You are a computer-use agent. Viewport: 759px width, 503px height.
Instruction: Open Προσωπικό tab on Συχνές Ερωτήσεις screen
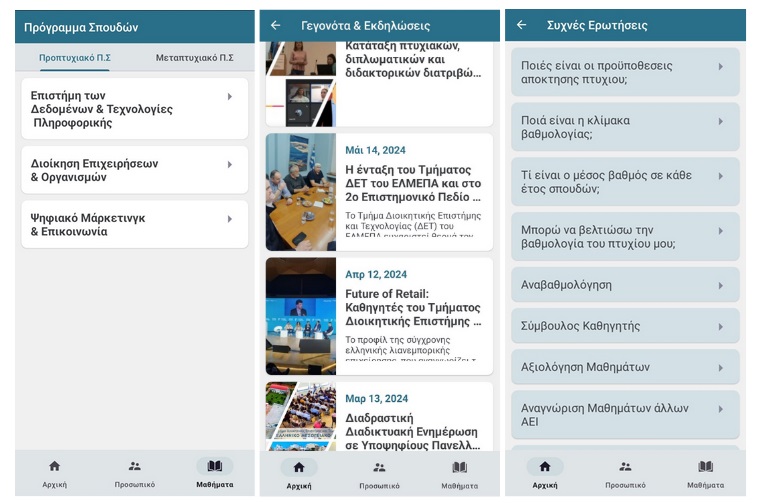pos(625,474)
